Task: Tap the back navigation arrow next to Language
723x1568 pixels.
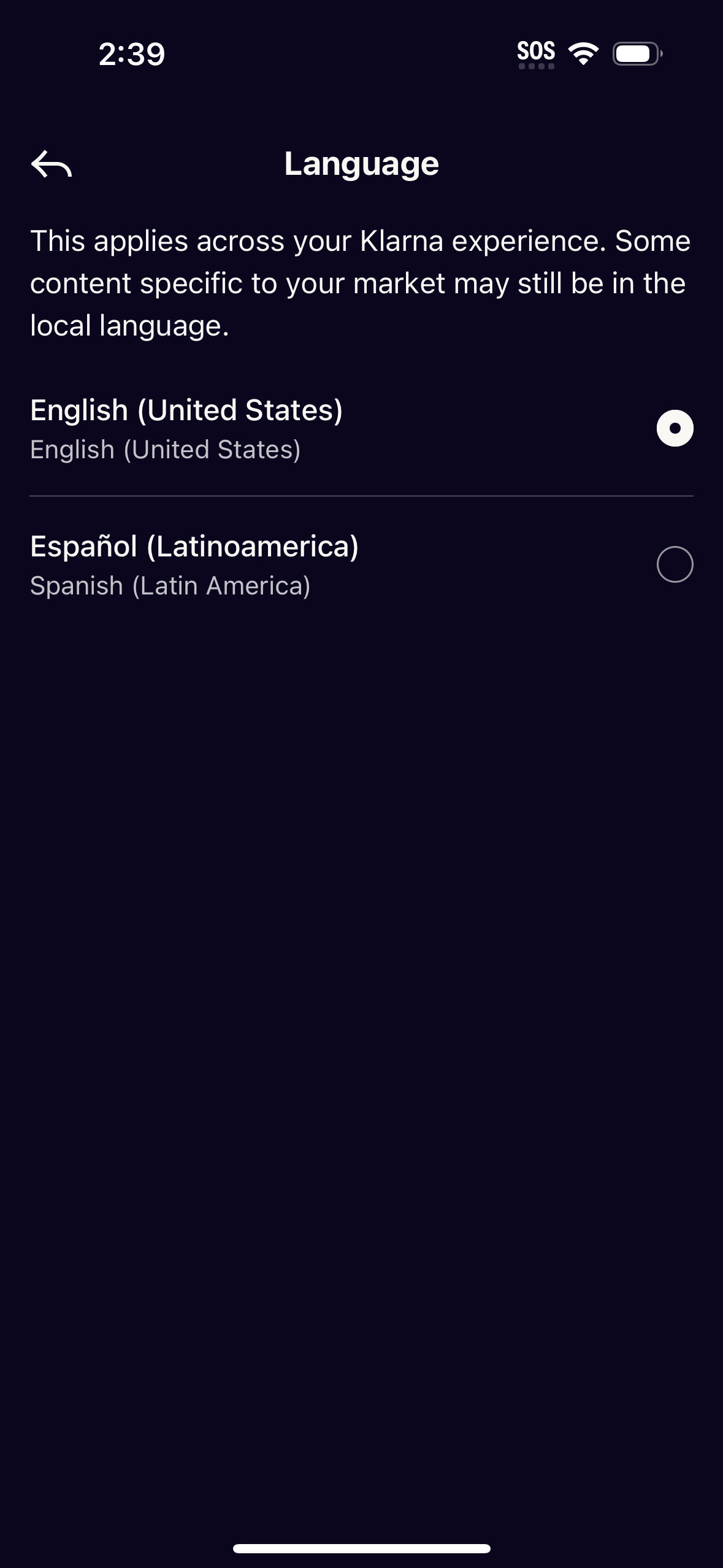Action: (x=52, y=164)
